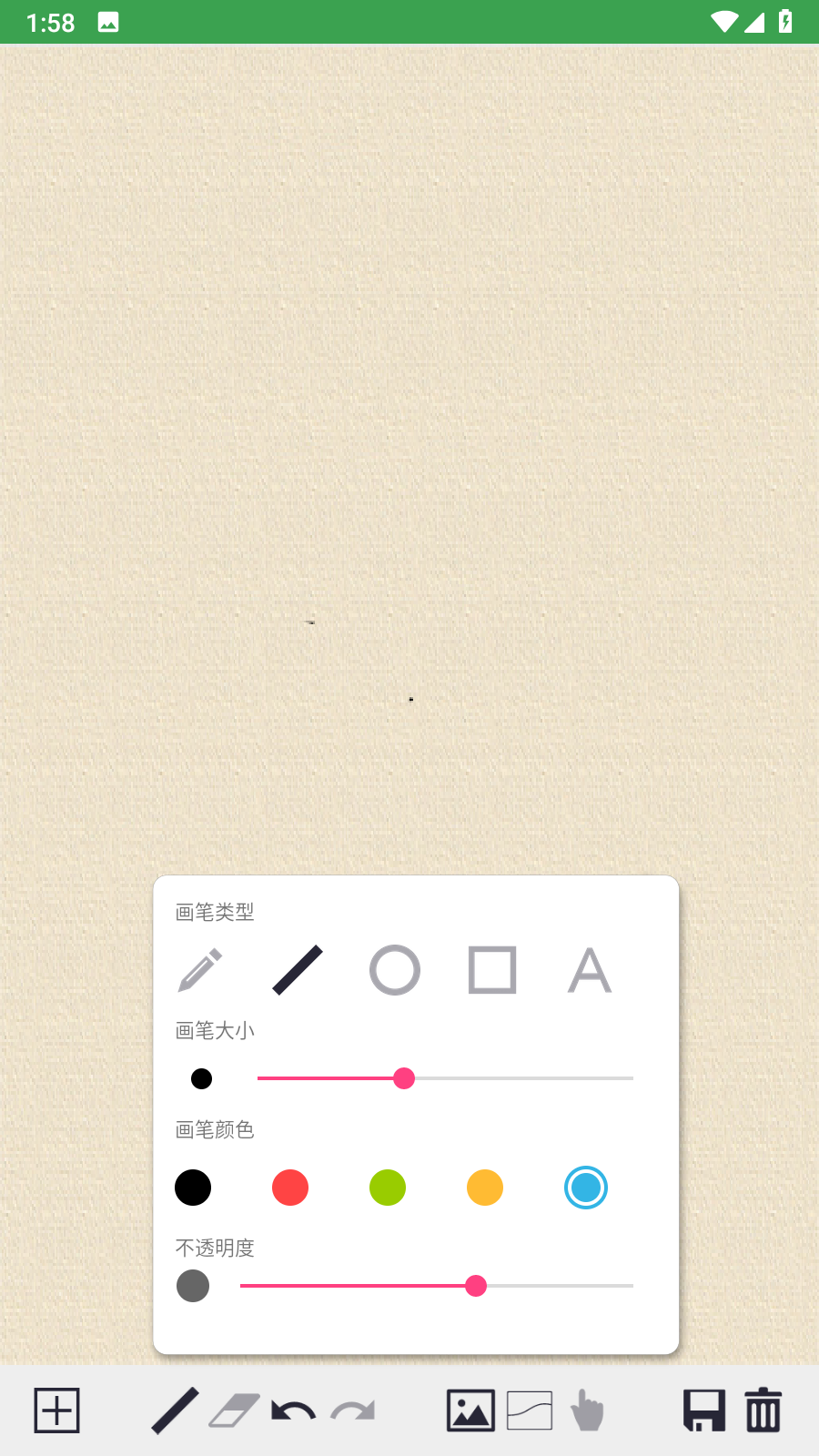Select the pencil brush type
Image resolution: width=819 pixels, height=1456 pixels.
click(x=201, y=969)
